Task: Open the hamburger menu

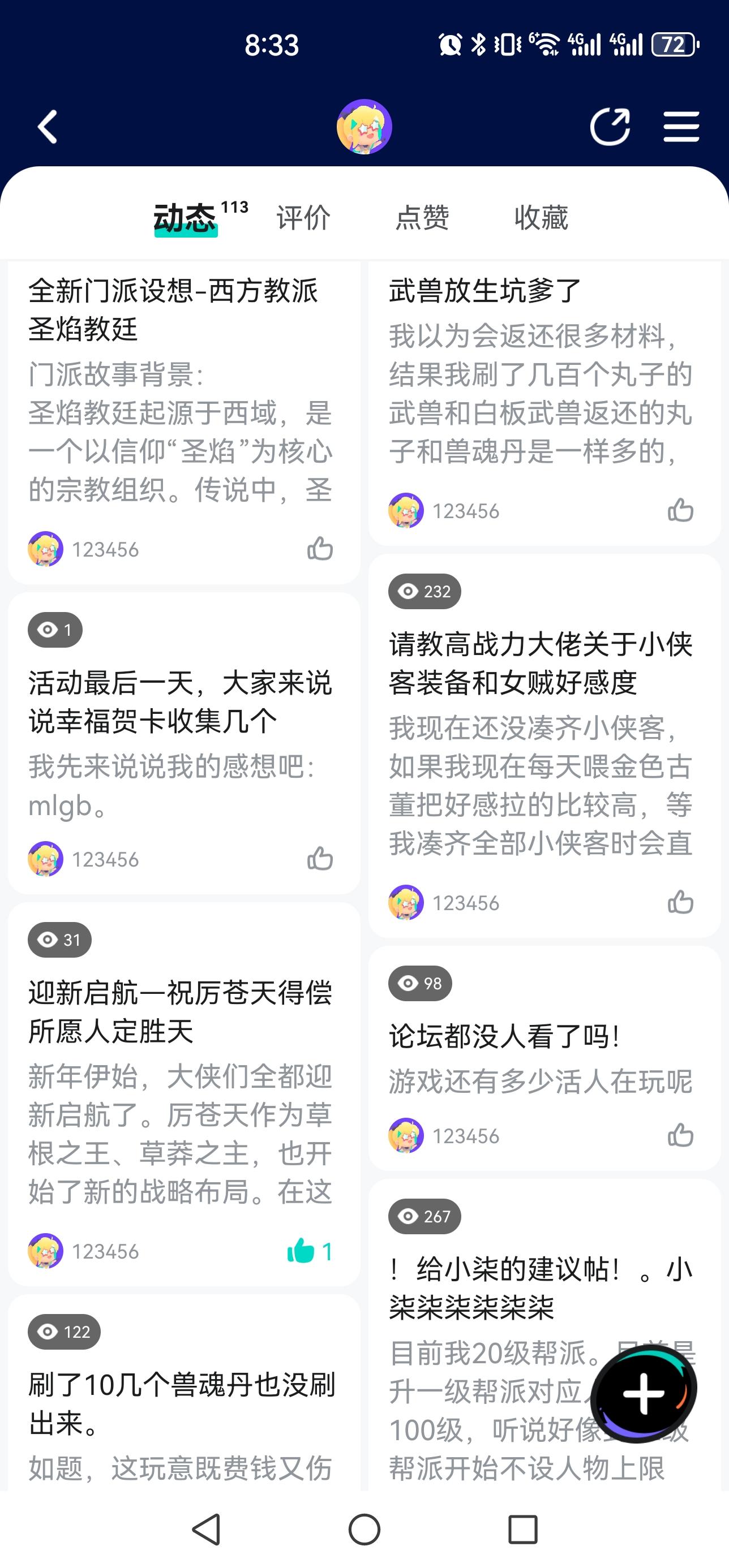Action: pos(681,127)
